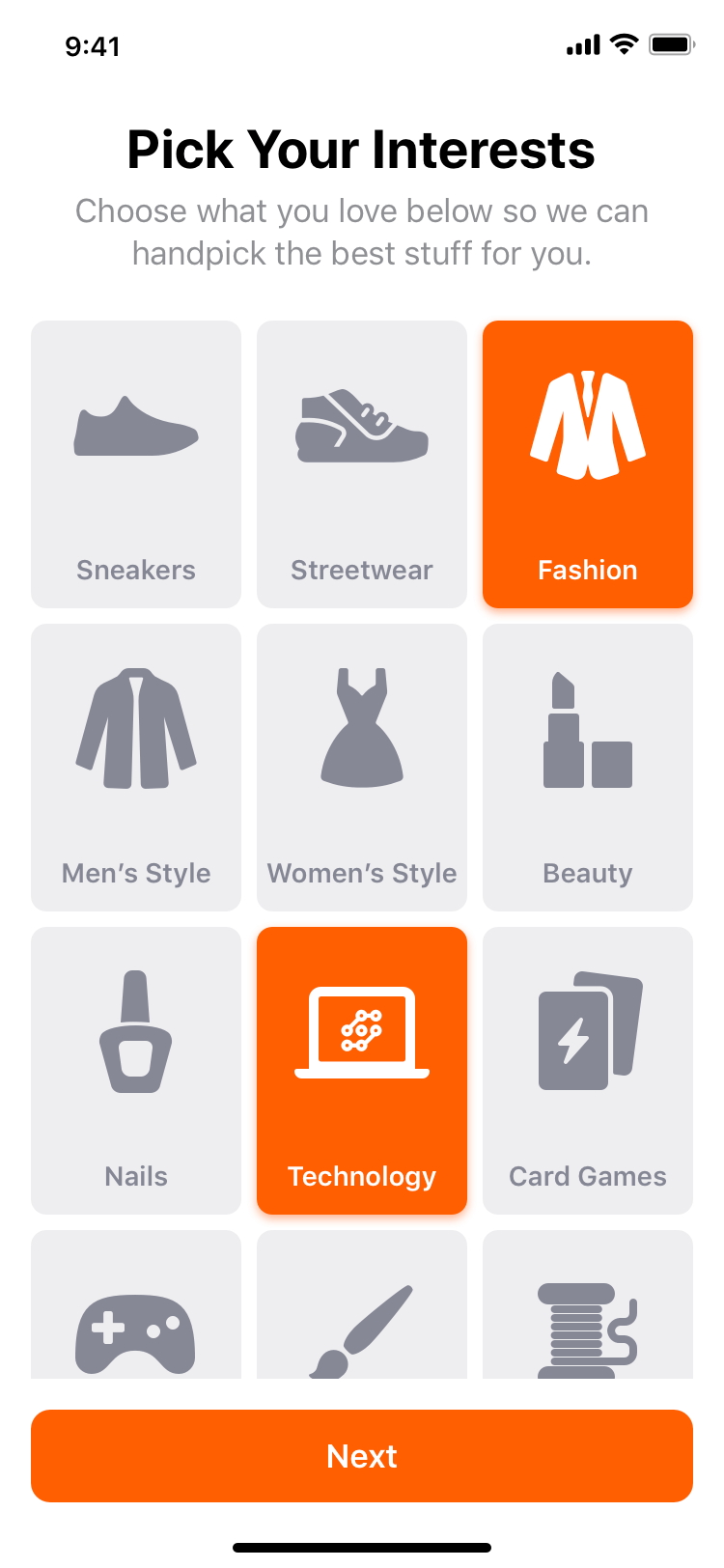Continue with the Next button
This screenshot has height=1568, width=724.
(x=362, y=1456)
